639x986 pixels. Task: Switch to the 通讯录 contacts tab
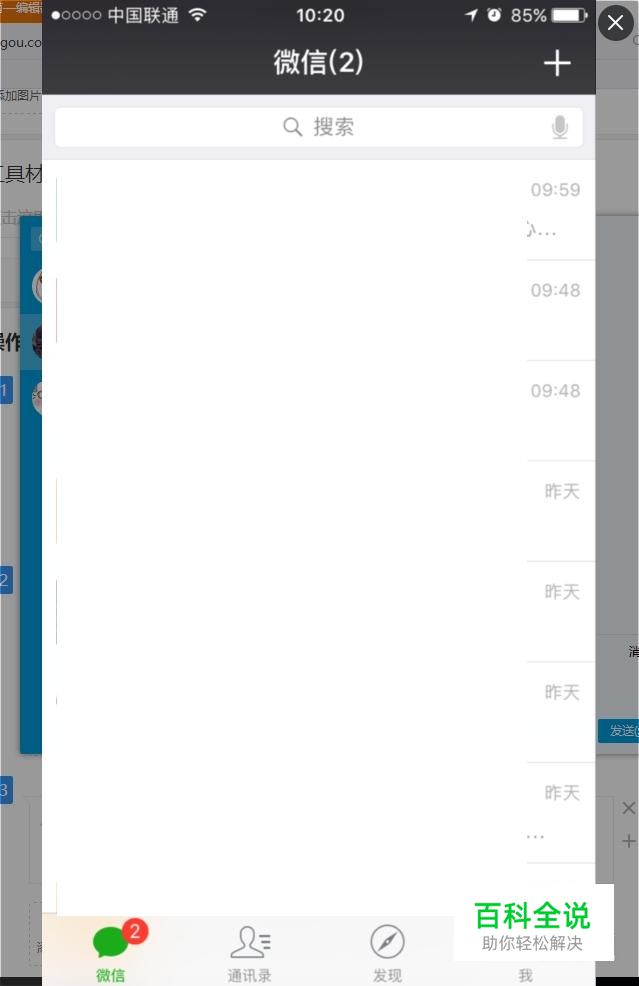tap(250, 953)
